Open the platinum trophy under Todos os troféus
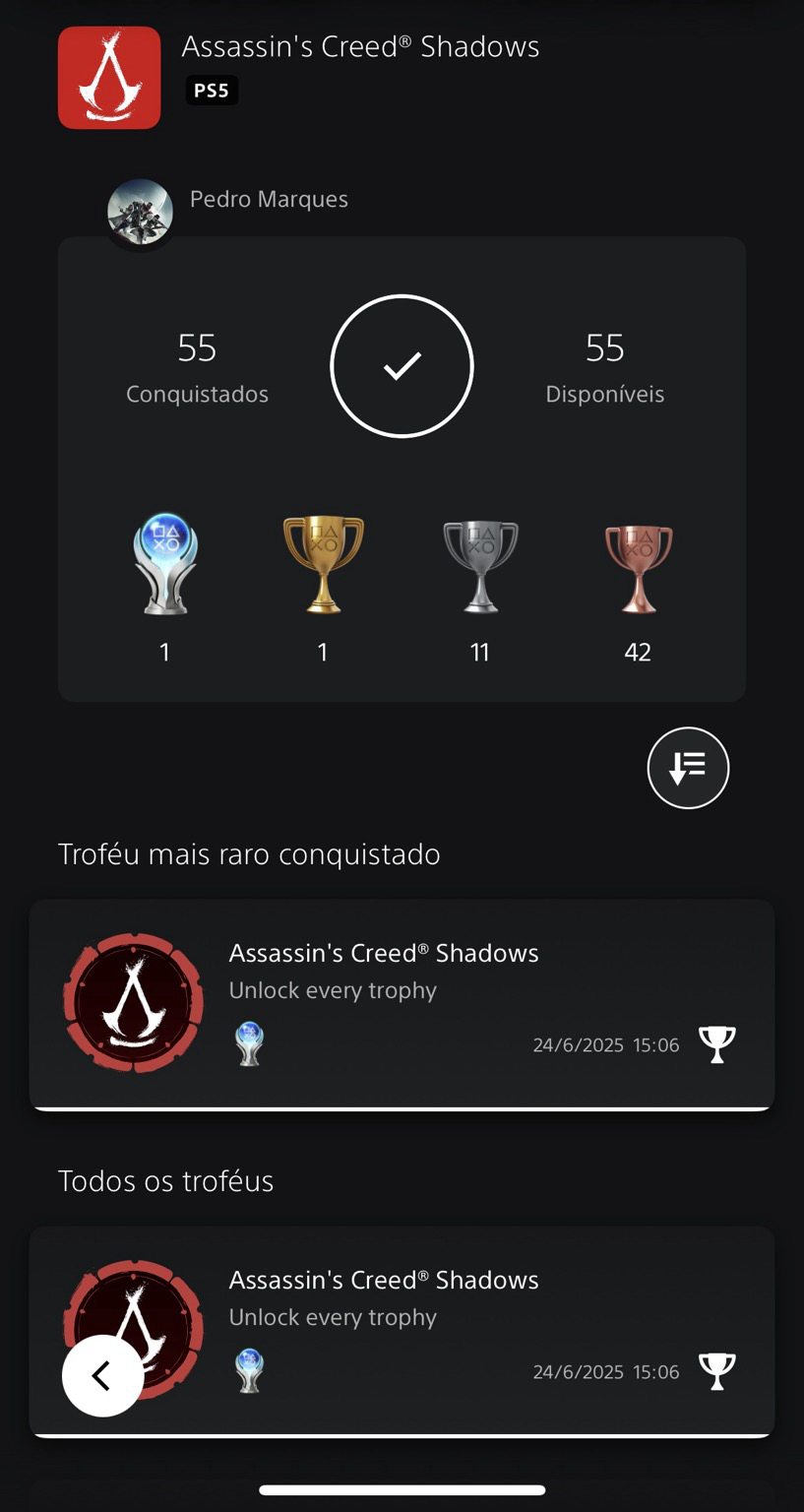Viewport: 804px width, 1512px height. pos(402,1331)
